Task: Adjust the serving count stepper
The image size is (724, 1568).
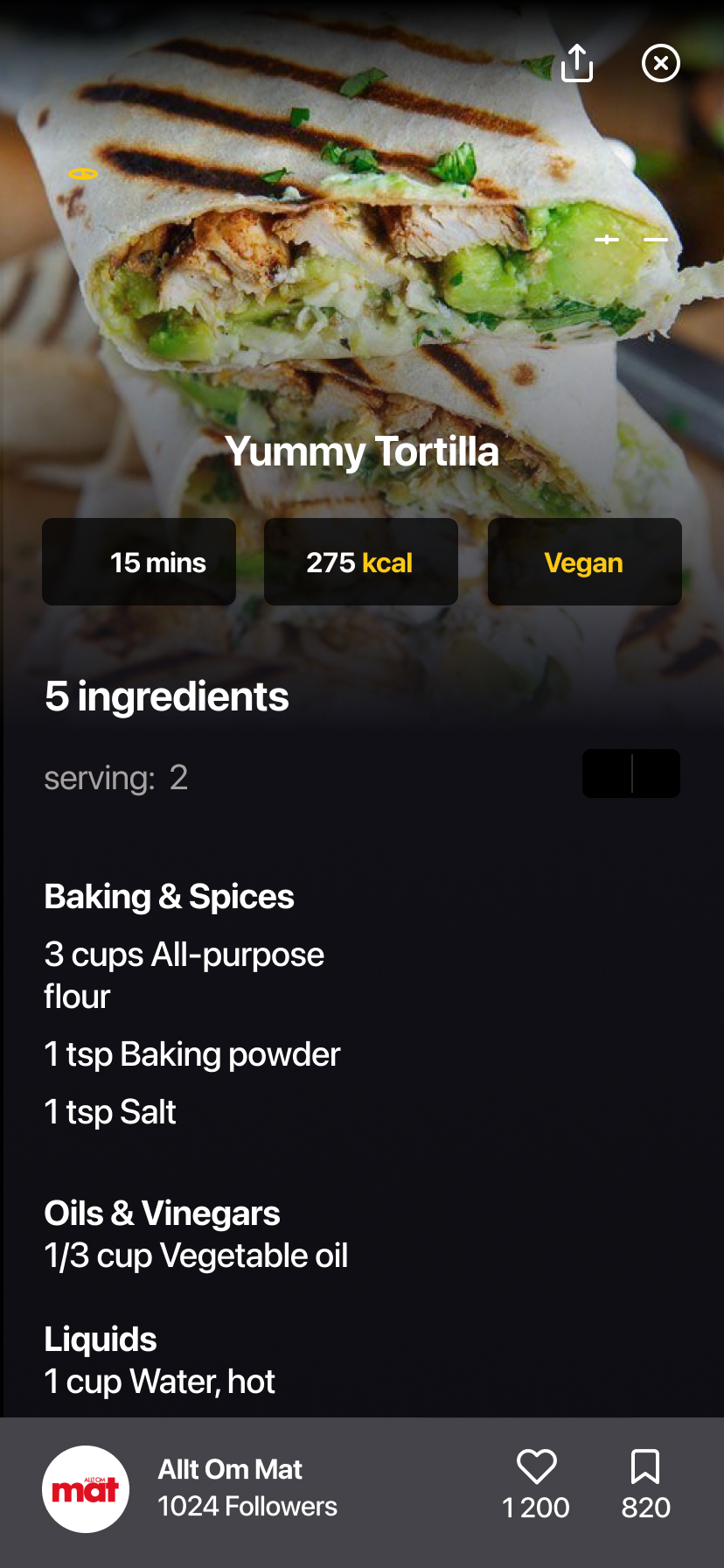Action: click(631, 773)
